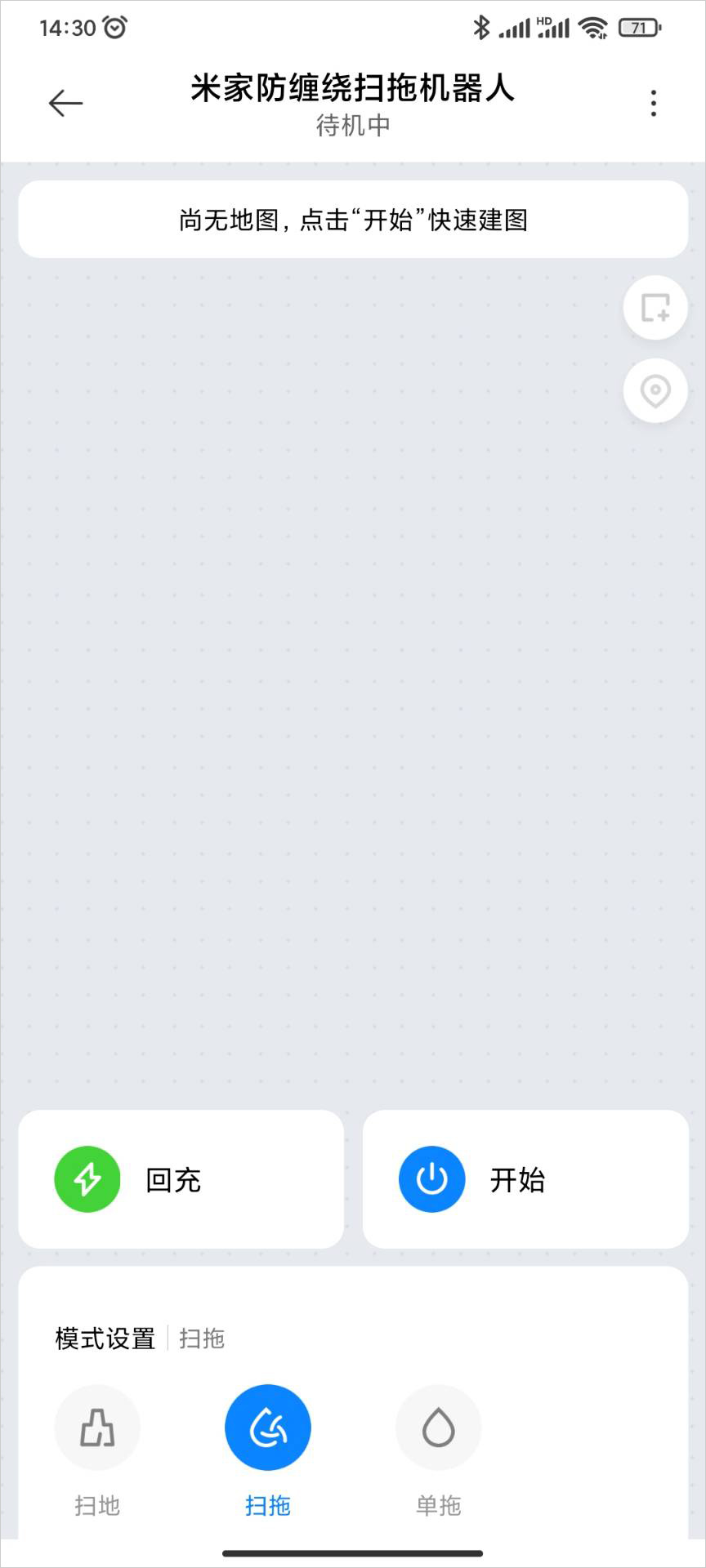Tap the add zone icon

655,308
